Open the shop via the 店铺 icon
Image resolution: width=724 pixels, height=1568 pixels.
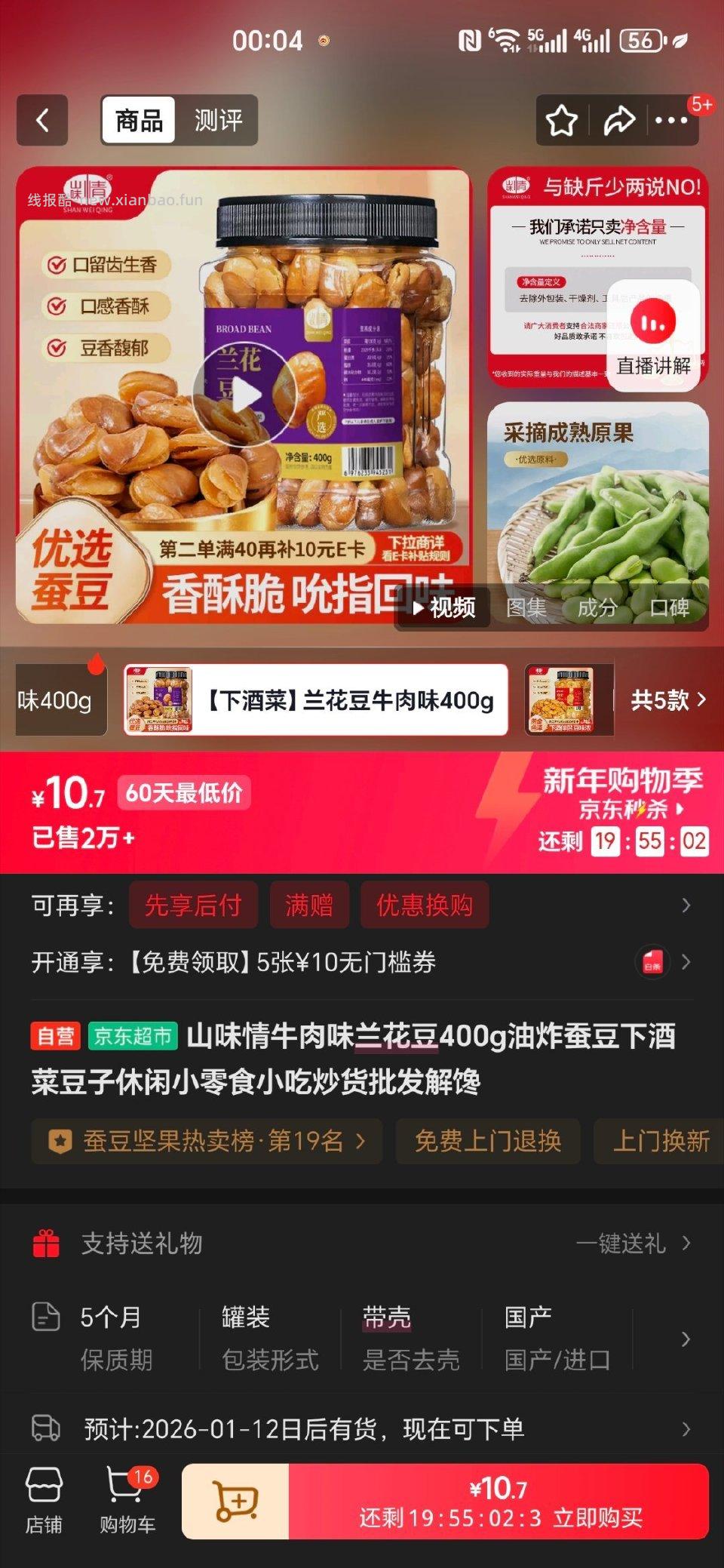click(43, 1500)
